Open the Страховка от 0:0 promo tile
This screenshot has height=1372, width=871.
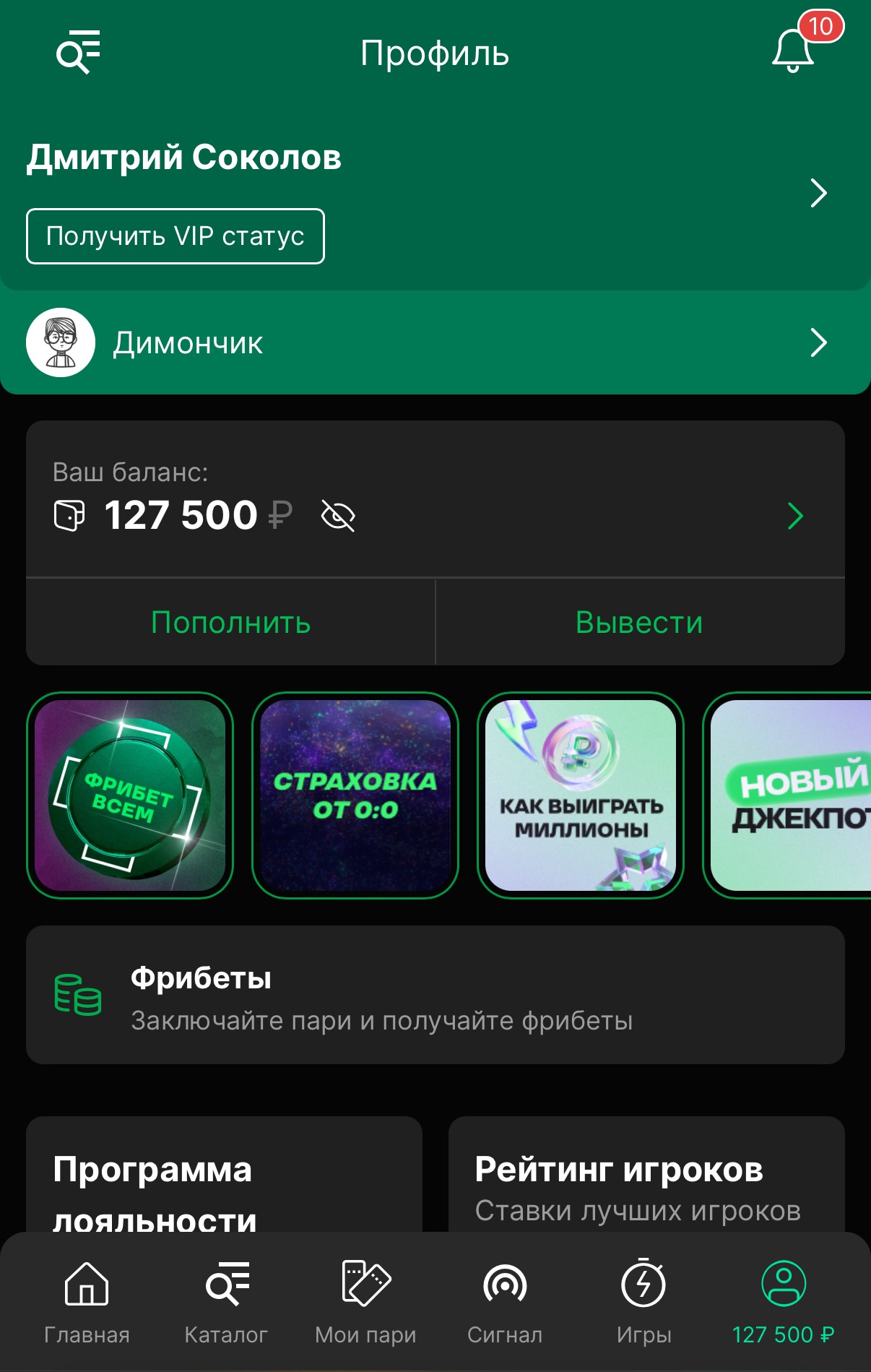[355, 795]
